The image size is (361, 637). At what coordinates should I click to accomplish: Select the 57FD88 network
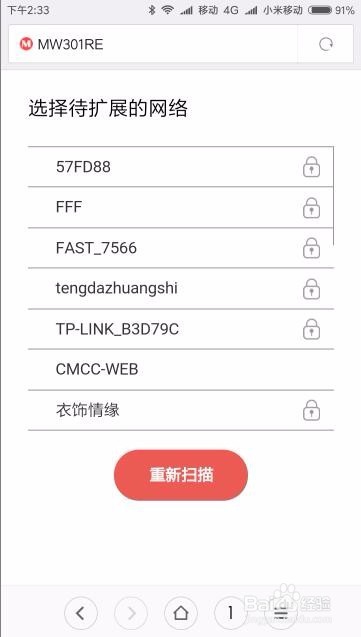(181, 167)
